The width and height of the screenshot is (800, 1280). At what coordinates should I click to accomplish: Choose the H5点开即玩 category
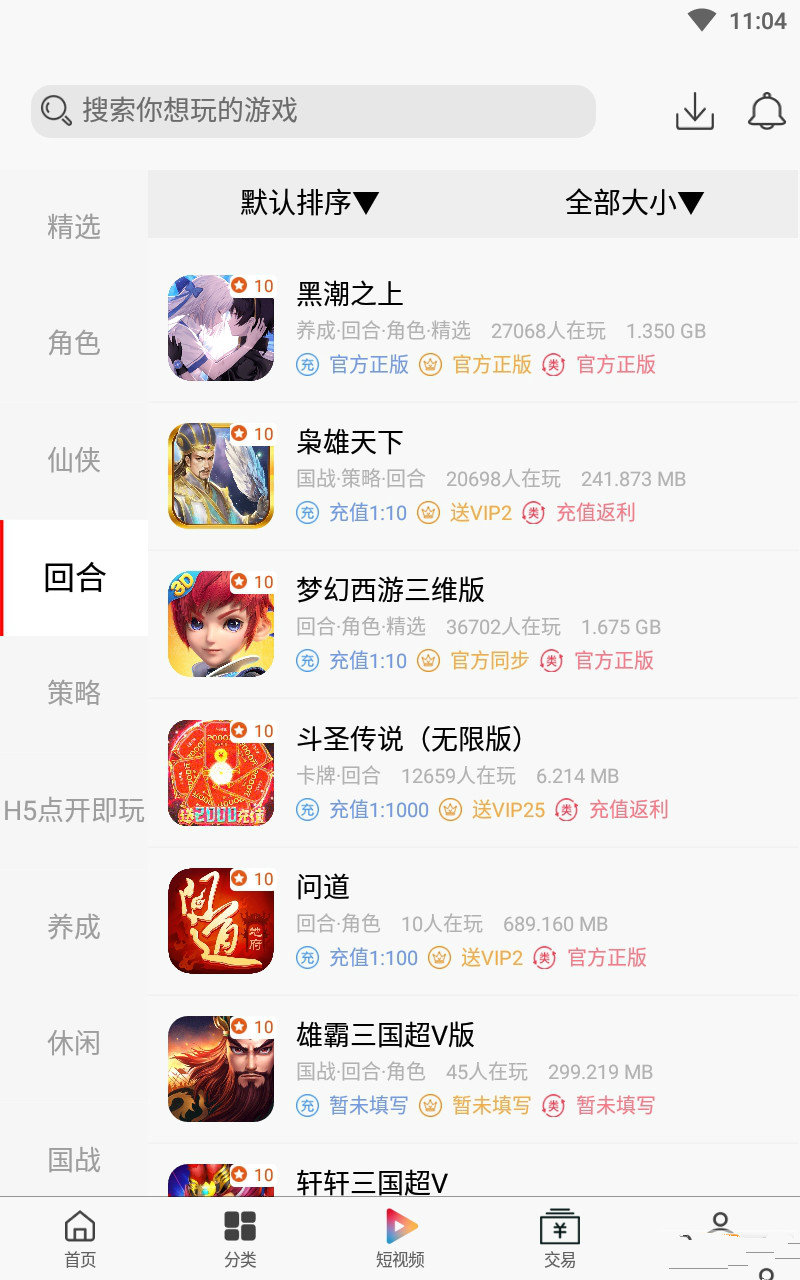pos(74,810)
